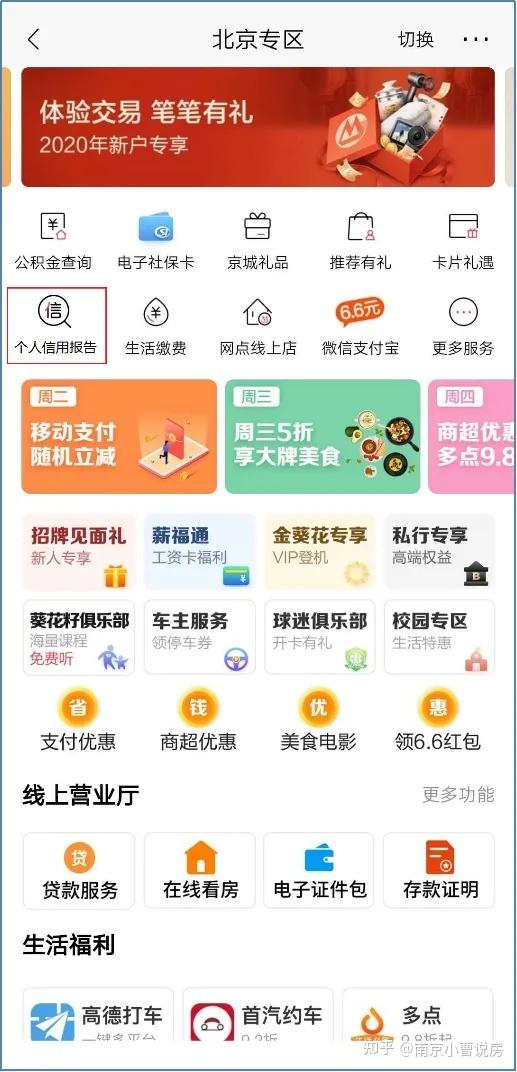
Task: Open the 周三5折 享大牌美食 card
Action: coord(323,436)
